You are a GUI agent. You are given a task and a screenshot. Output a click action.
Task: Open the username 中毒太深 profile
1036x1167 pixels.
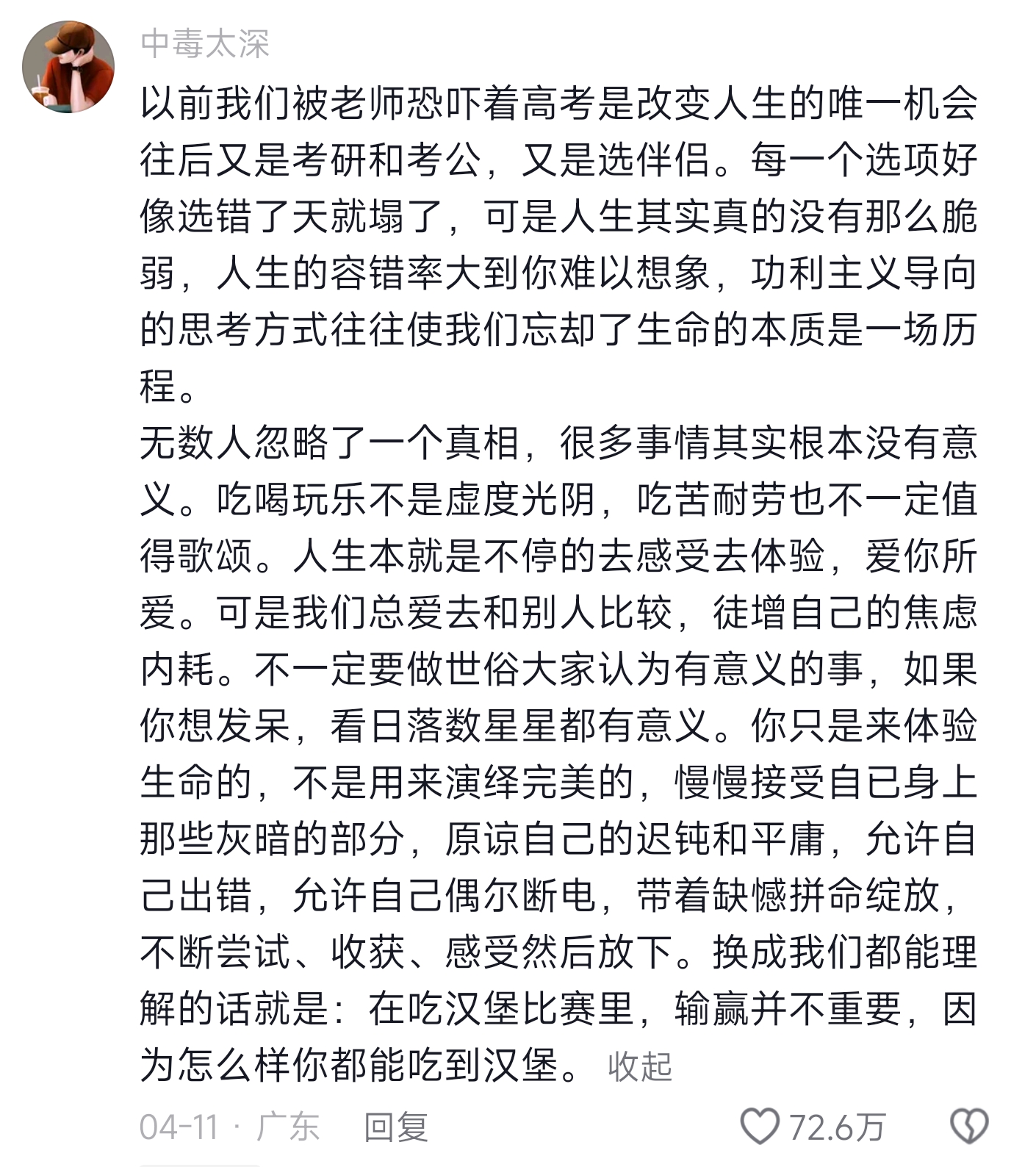tap(205, 44)
